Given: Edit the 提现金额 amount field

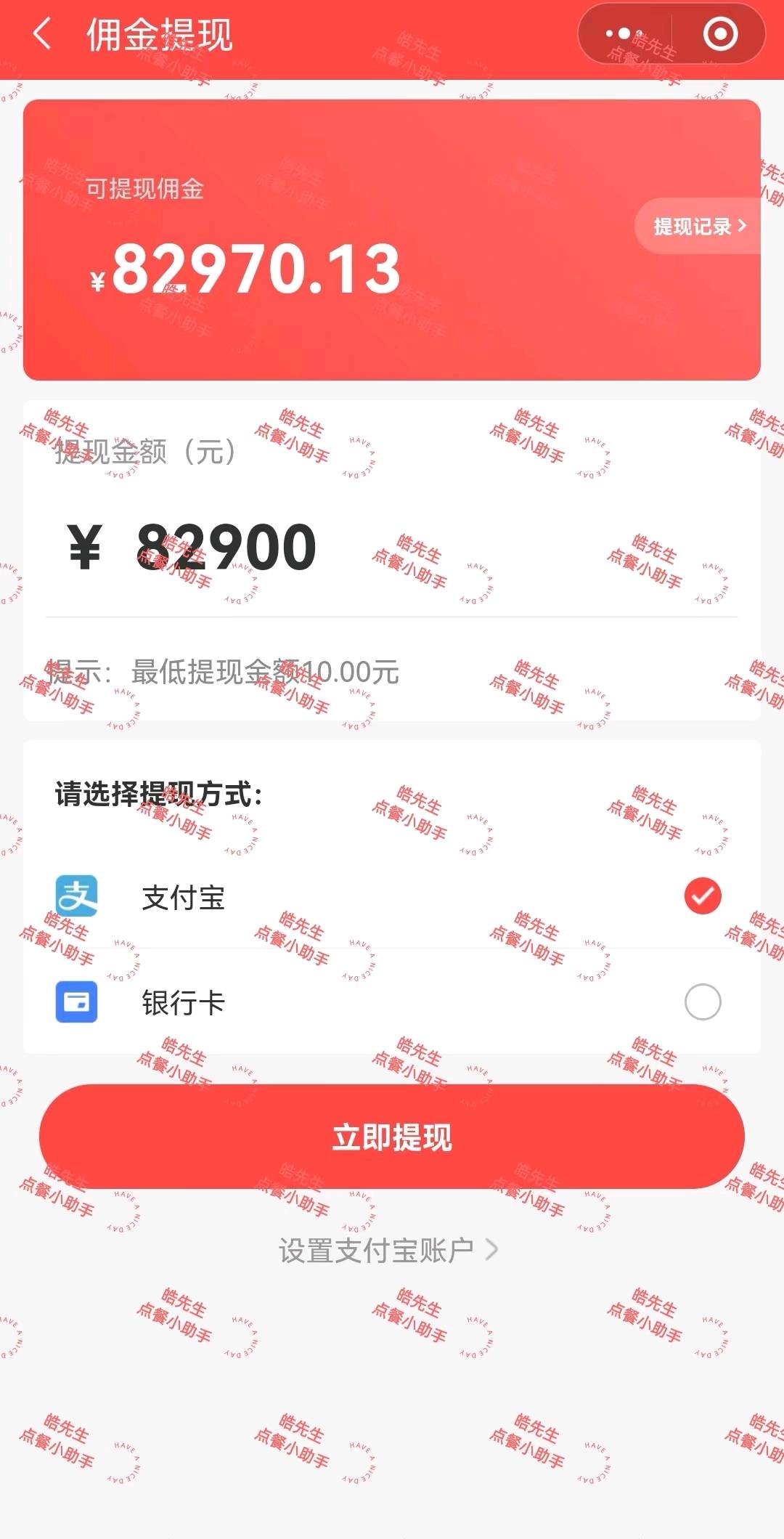Looking at the screenshot, I should [392, 548].
